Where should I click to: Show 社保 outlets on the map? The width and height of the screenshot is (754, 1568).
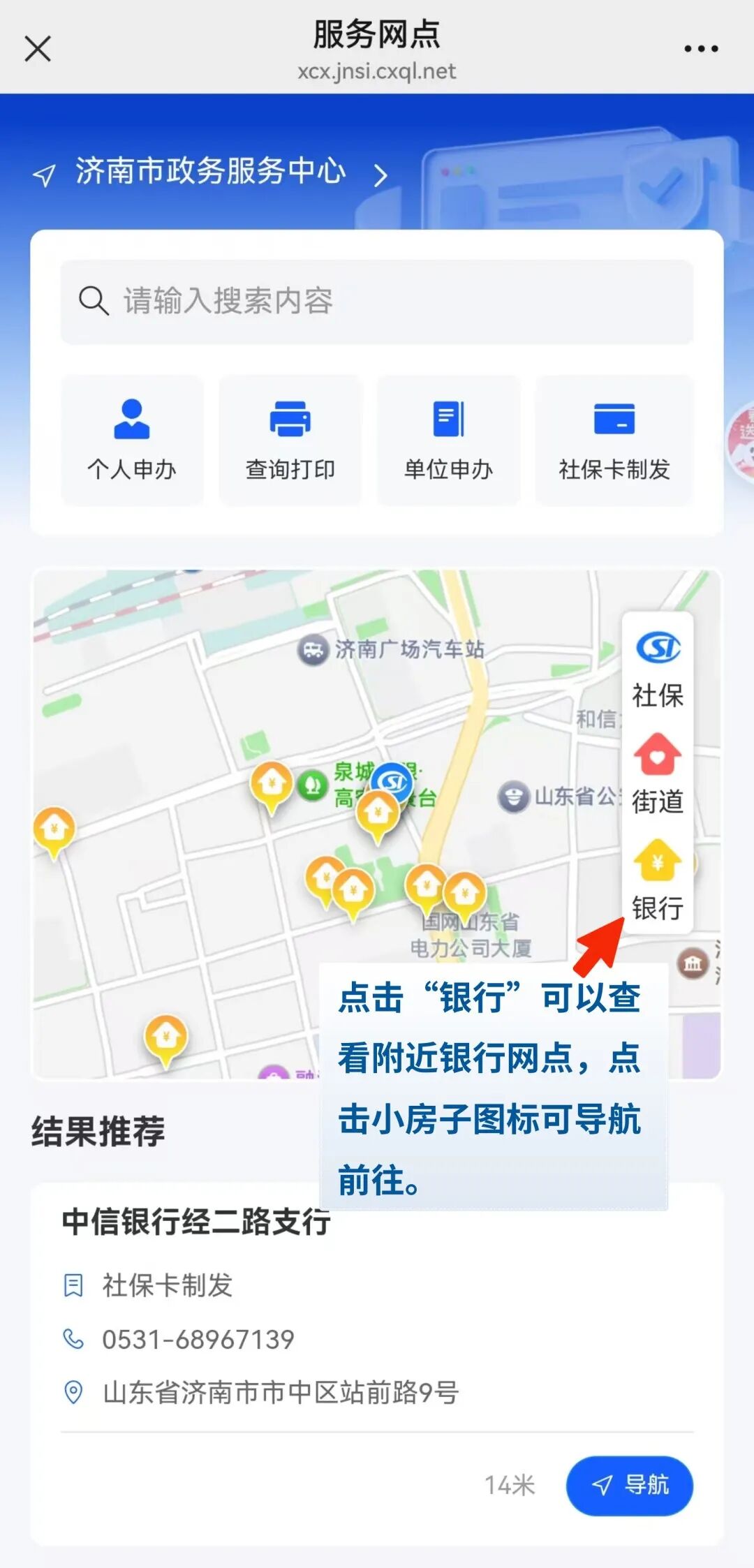[x=658, y=667]
